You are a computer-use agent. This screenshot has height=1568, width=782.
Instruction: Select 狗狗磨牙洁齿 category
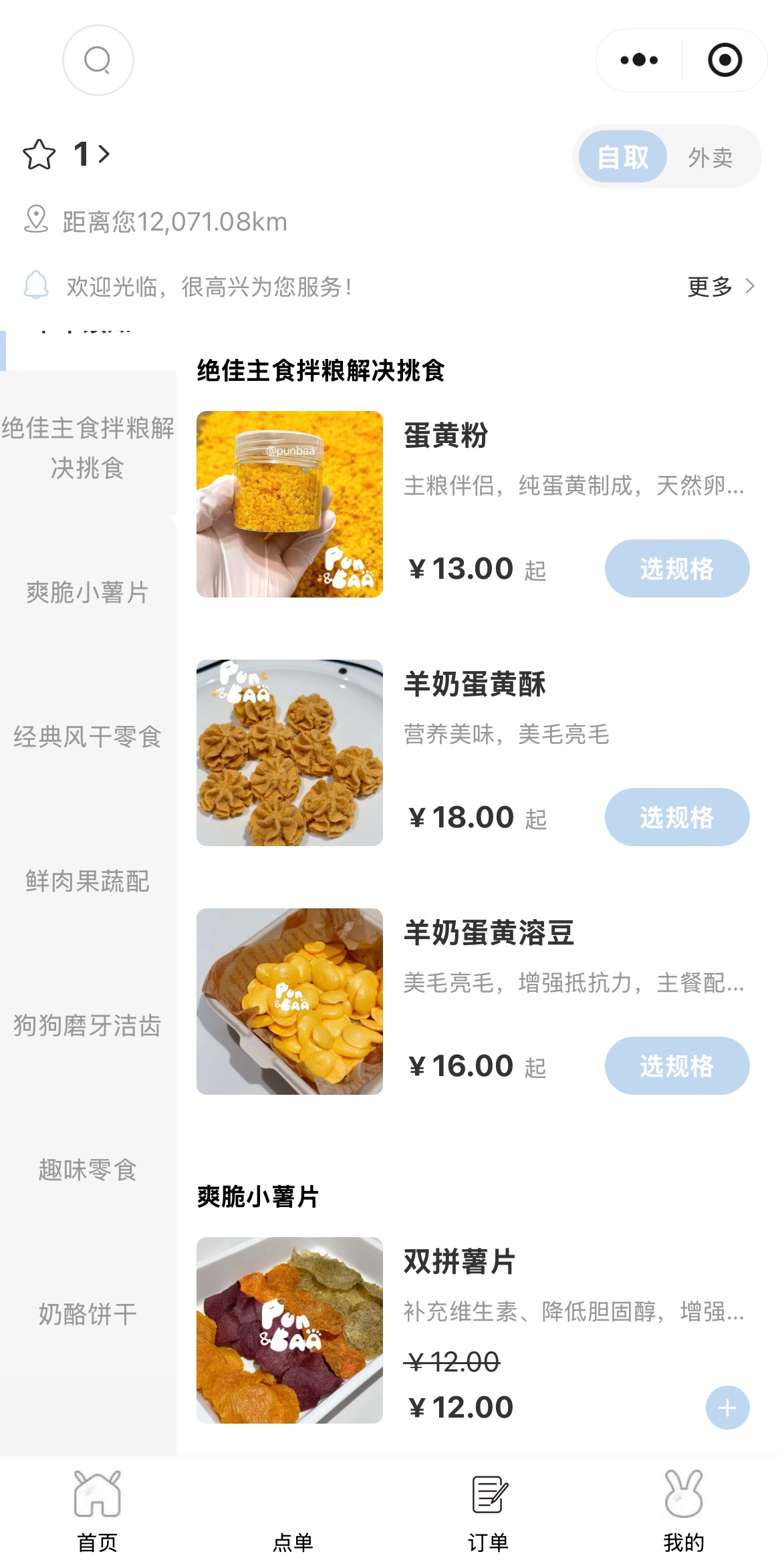click(88, 1025)
